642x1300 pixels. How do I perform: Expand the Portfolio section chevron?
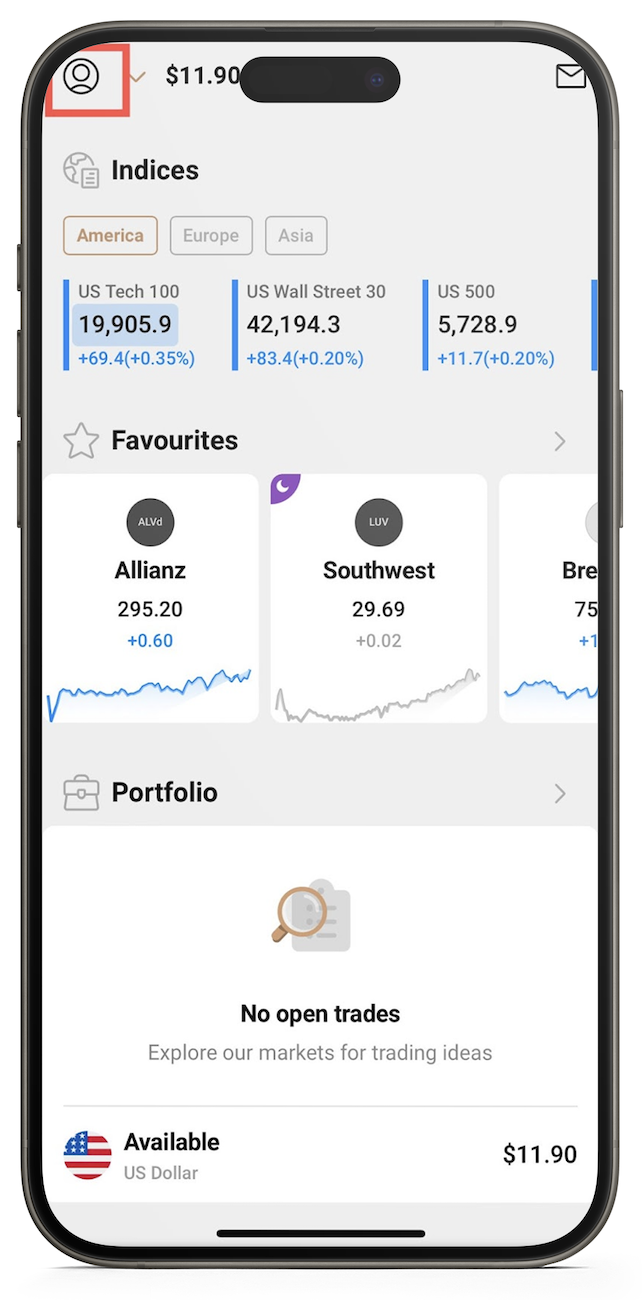click(x=560, y=793)
